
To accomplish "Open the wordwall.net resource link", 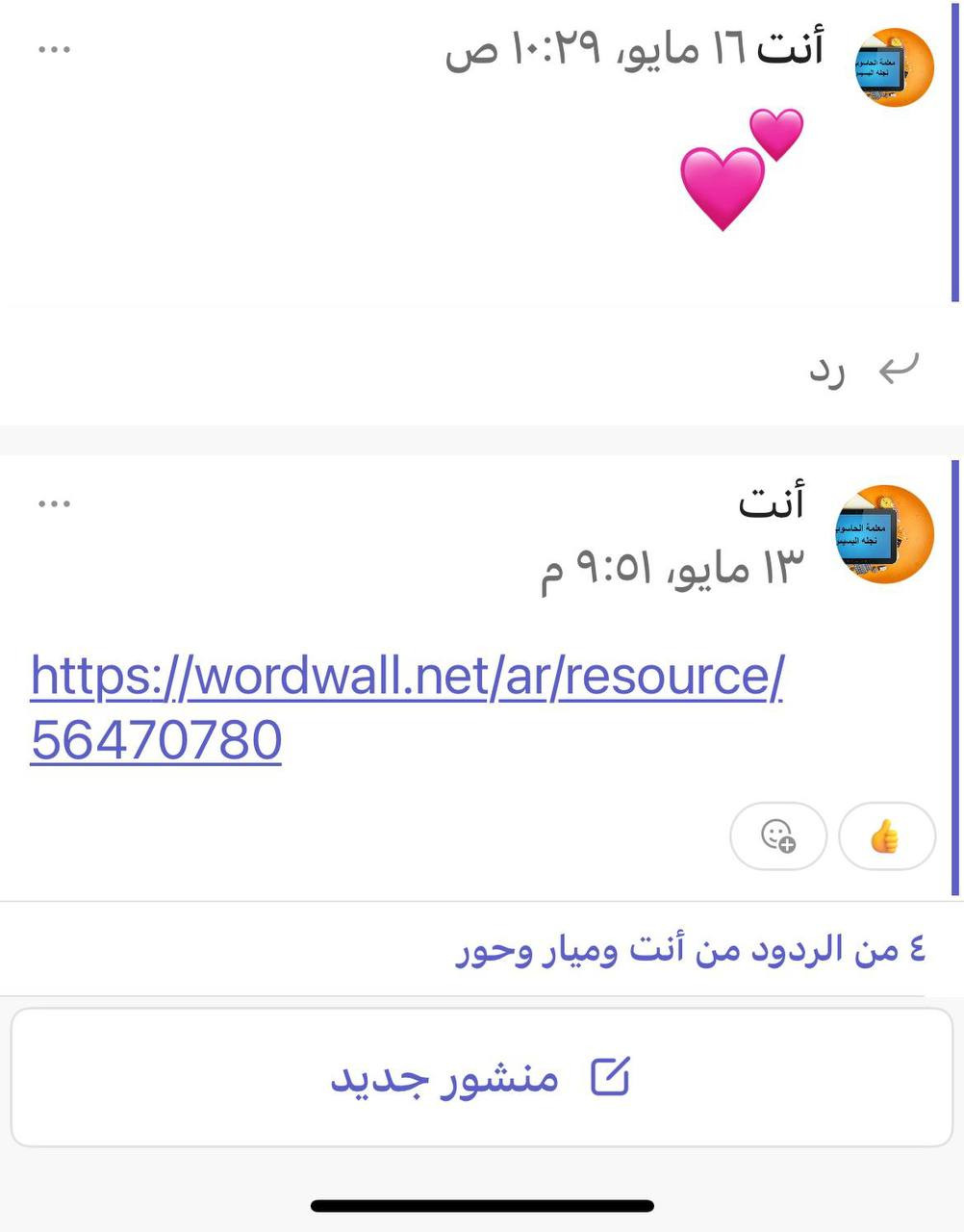I will (x=406, y=677).
